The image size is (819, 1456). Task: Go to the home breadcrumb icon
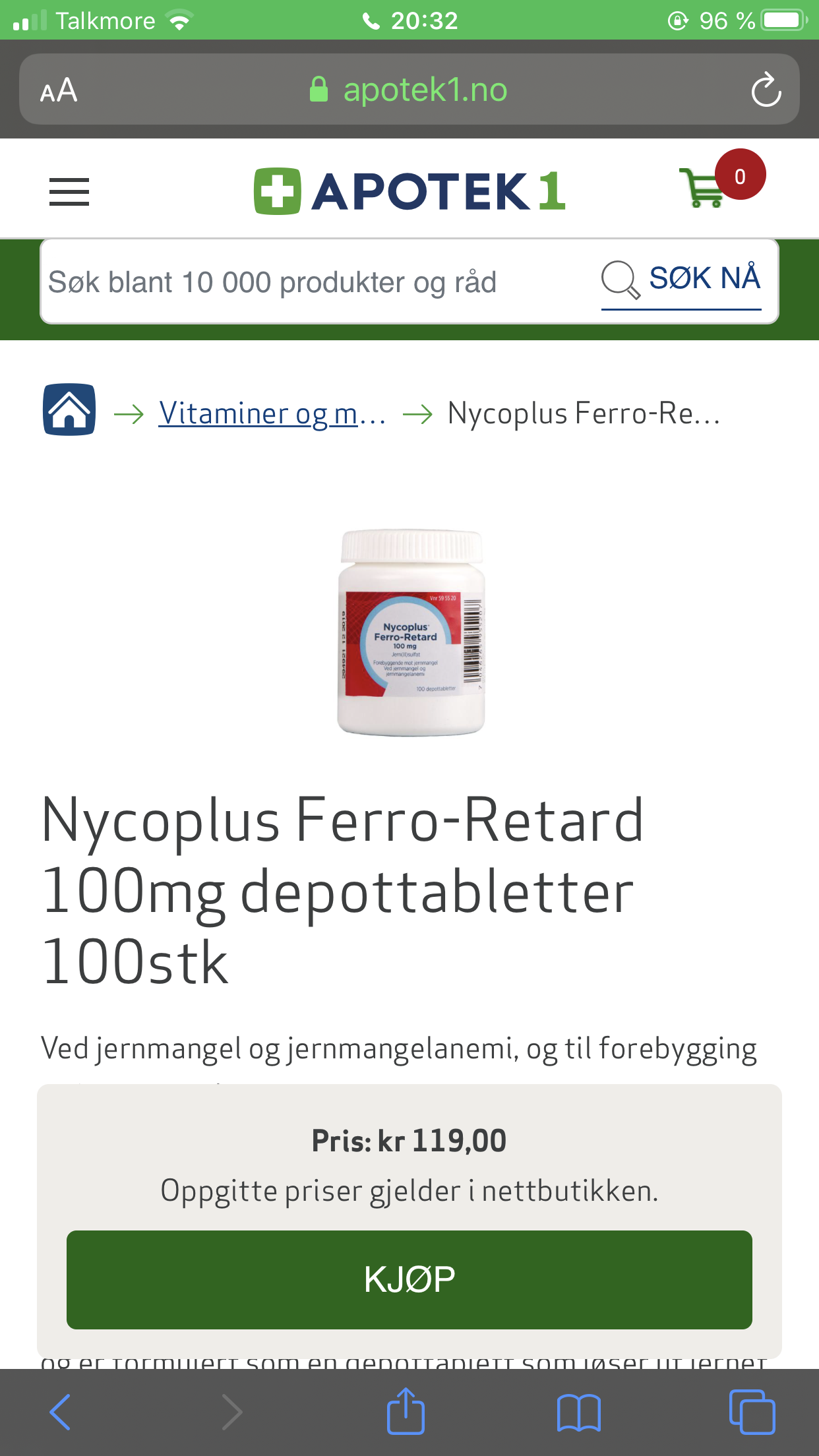69,409
